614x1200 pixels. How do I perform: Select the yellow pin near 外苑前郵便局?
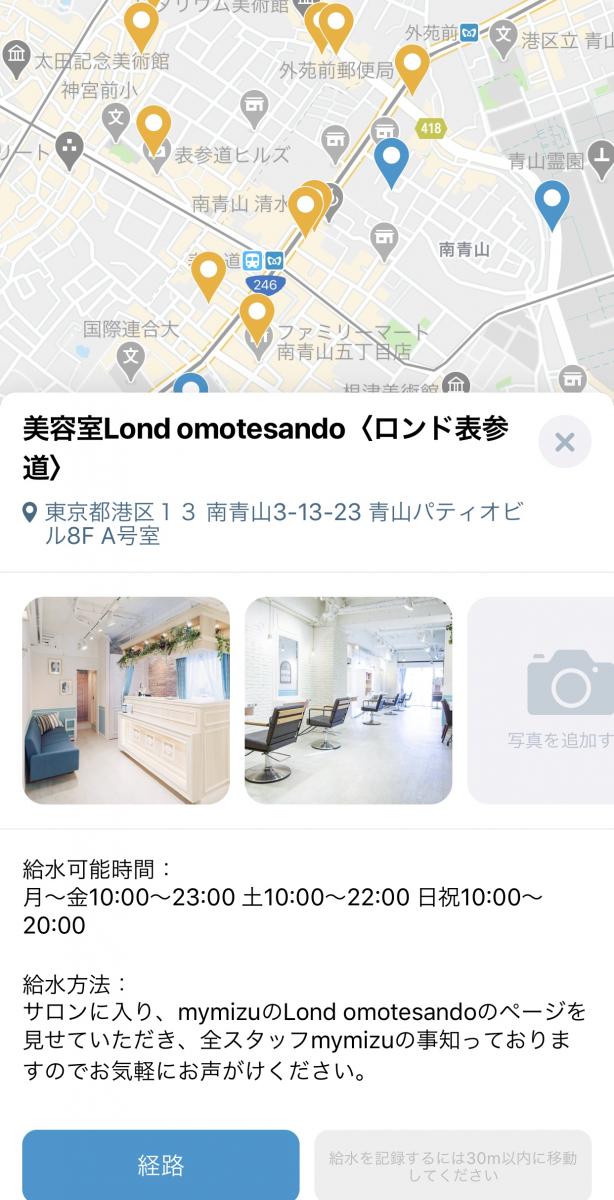[412, 69]
